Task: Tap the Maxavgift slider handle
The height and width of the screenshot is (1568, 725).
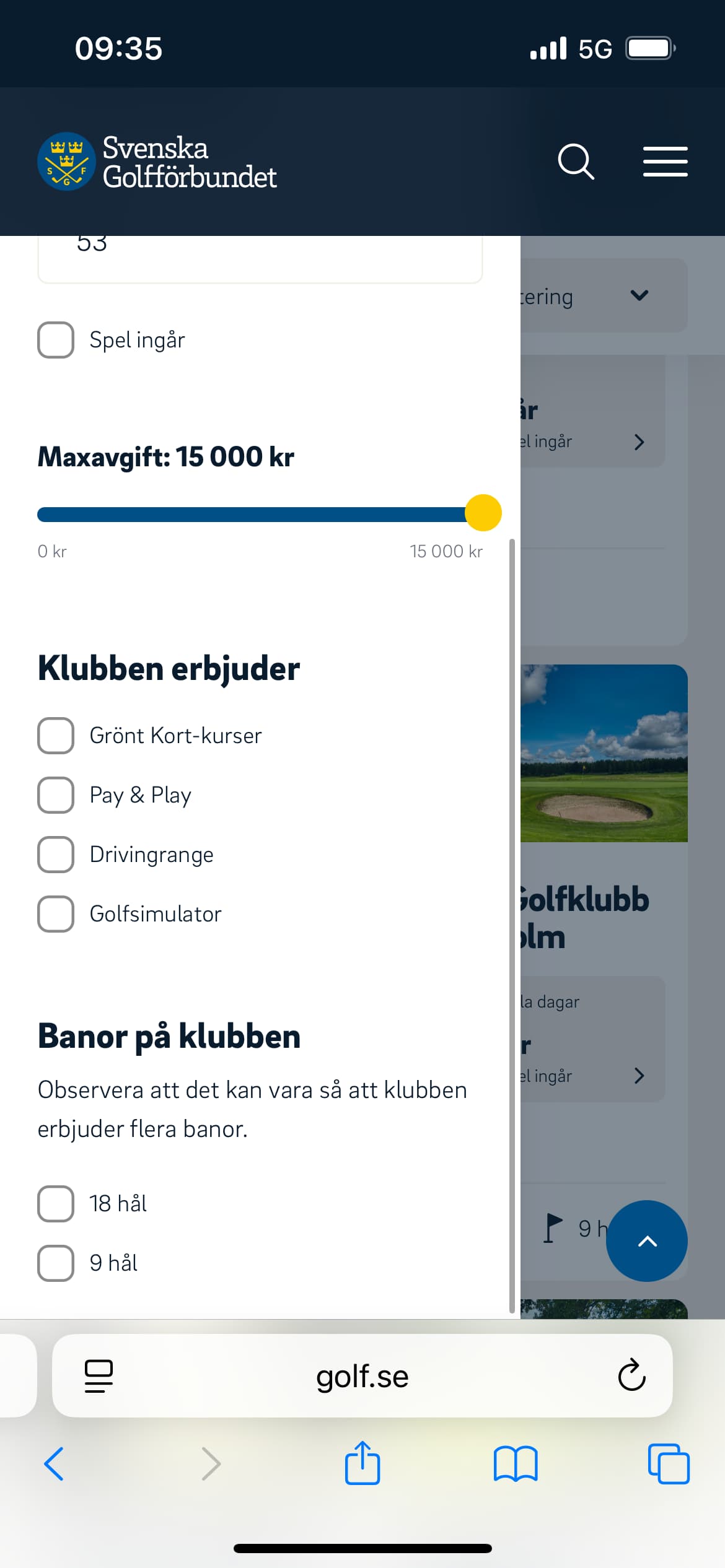Action: click(483, 513)
